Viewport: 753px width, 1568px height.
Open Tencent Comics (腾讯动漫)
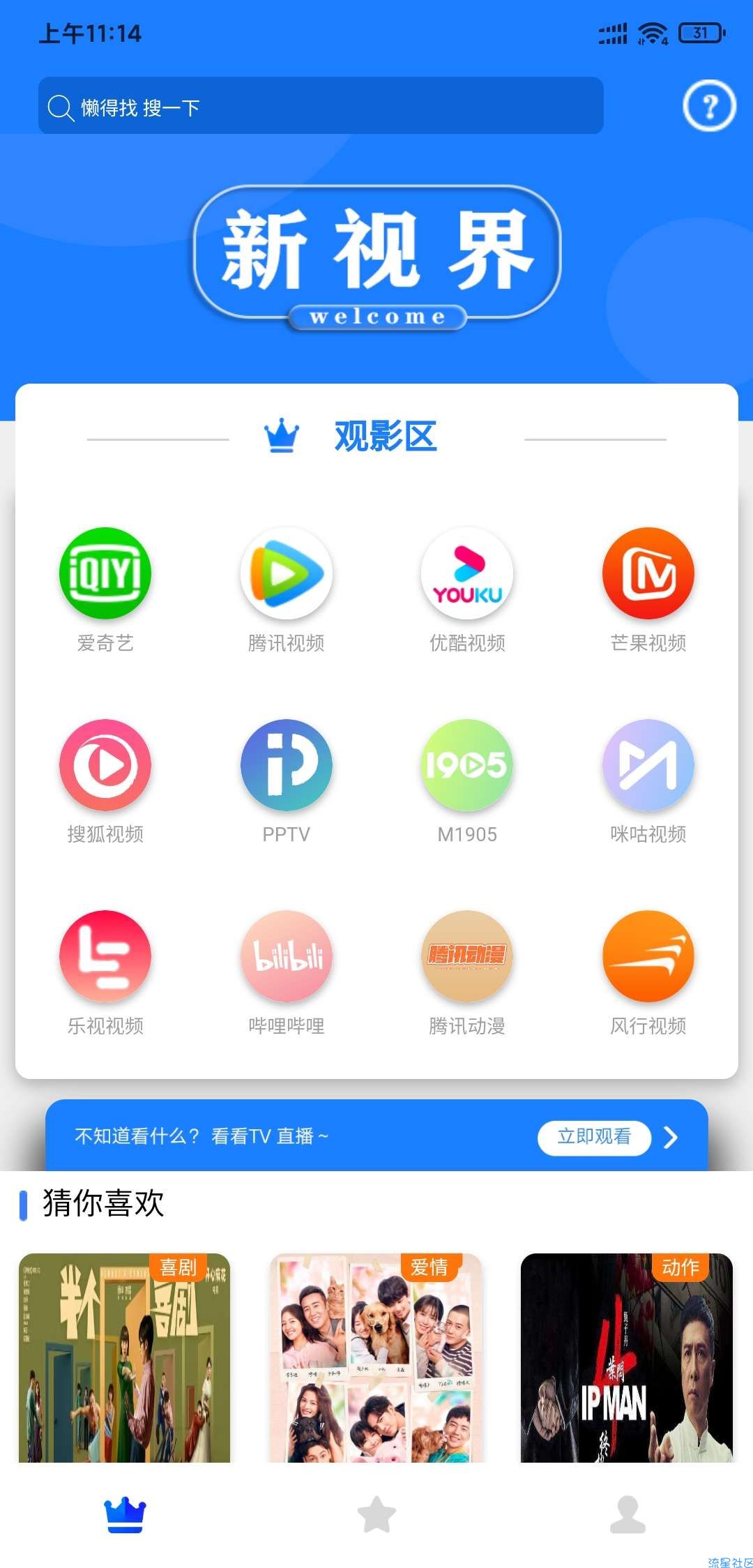(467, 957)
